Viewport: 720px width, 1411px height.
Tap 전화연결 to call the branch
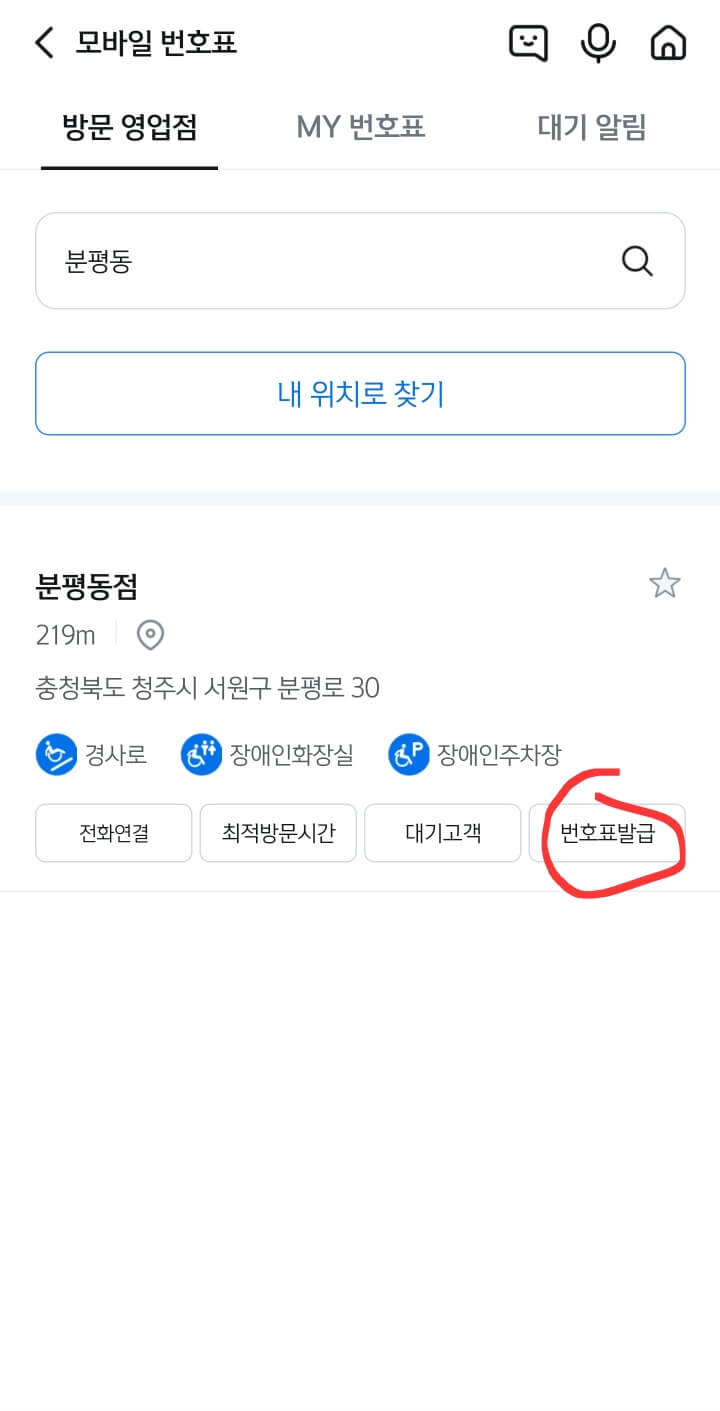pos(113,833)
